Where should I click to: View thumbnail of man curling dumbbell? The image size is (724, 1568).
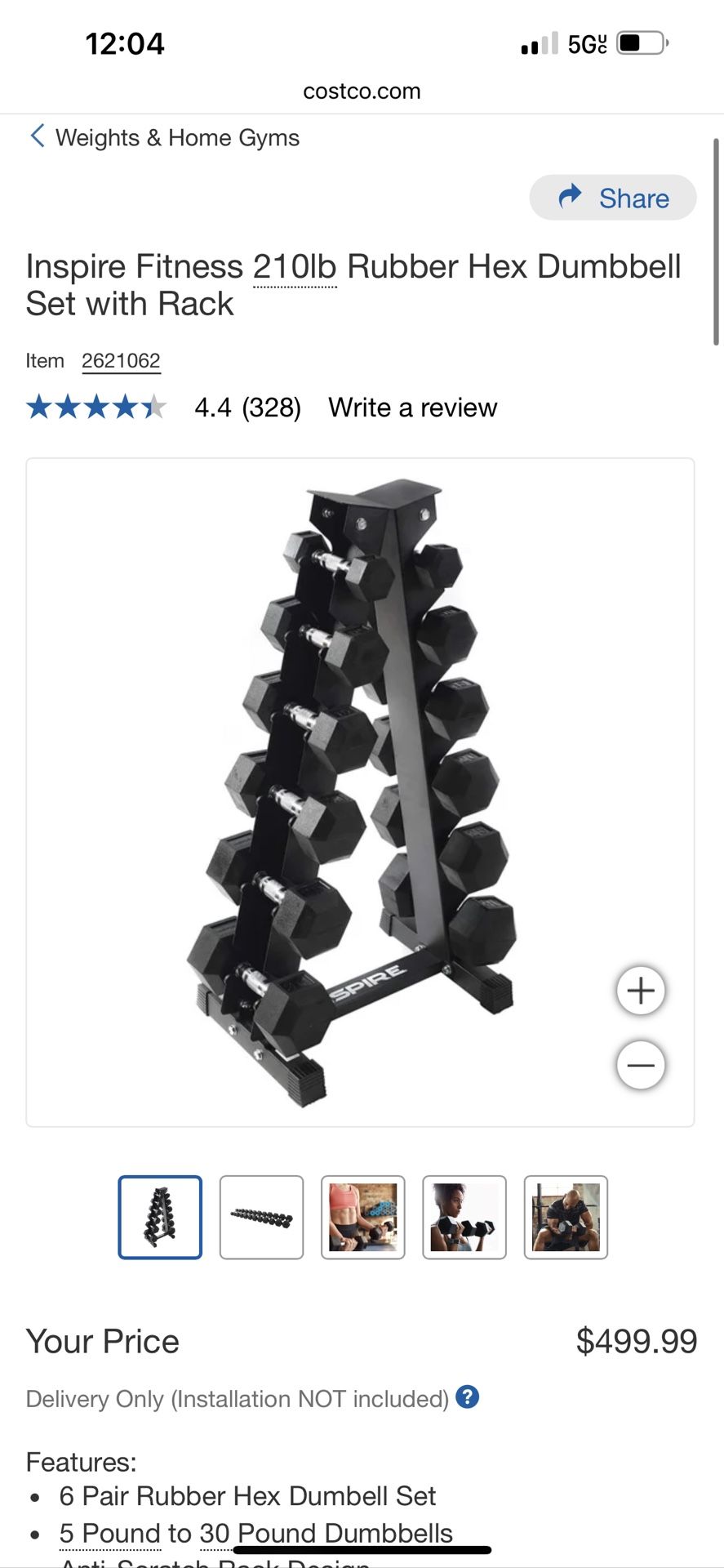[x=566, y=1217]
